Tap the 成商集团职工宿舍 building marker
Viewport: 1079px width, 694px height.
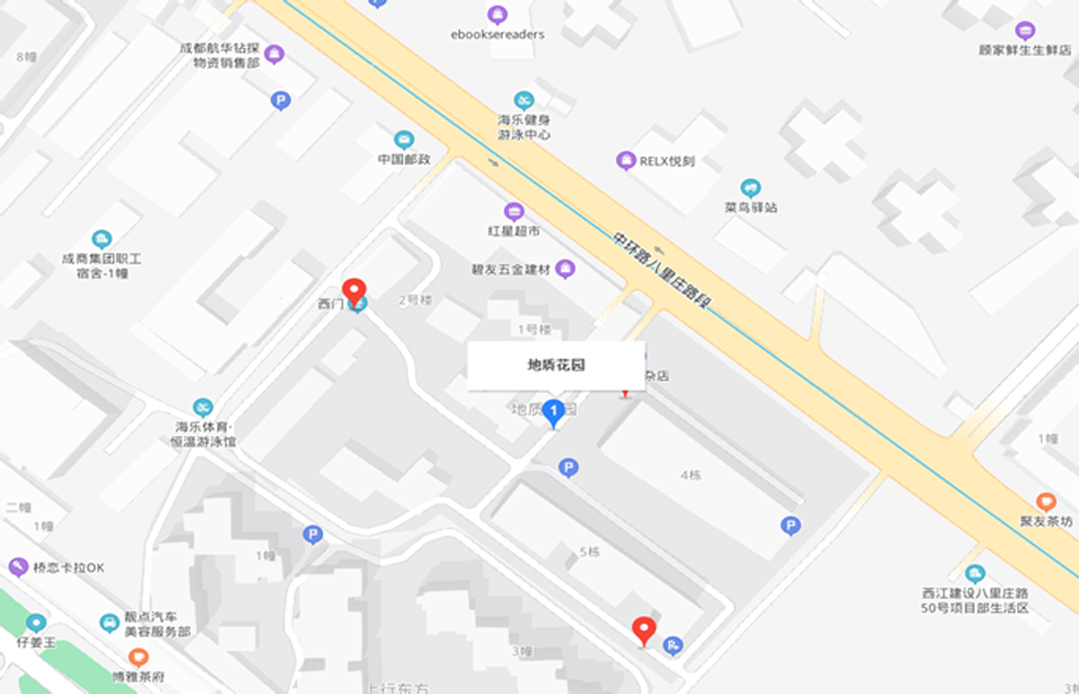pos(101,239)
